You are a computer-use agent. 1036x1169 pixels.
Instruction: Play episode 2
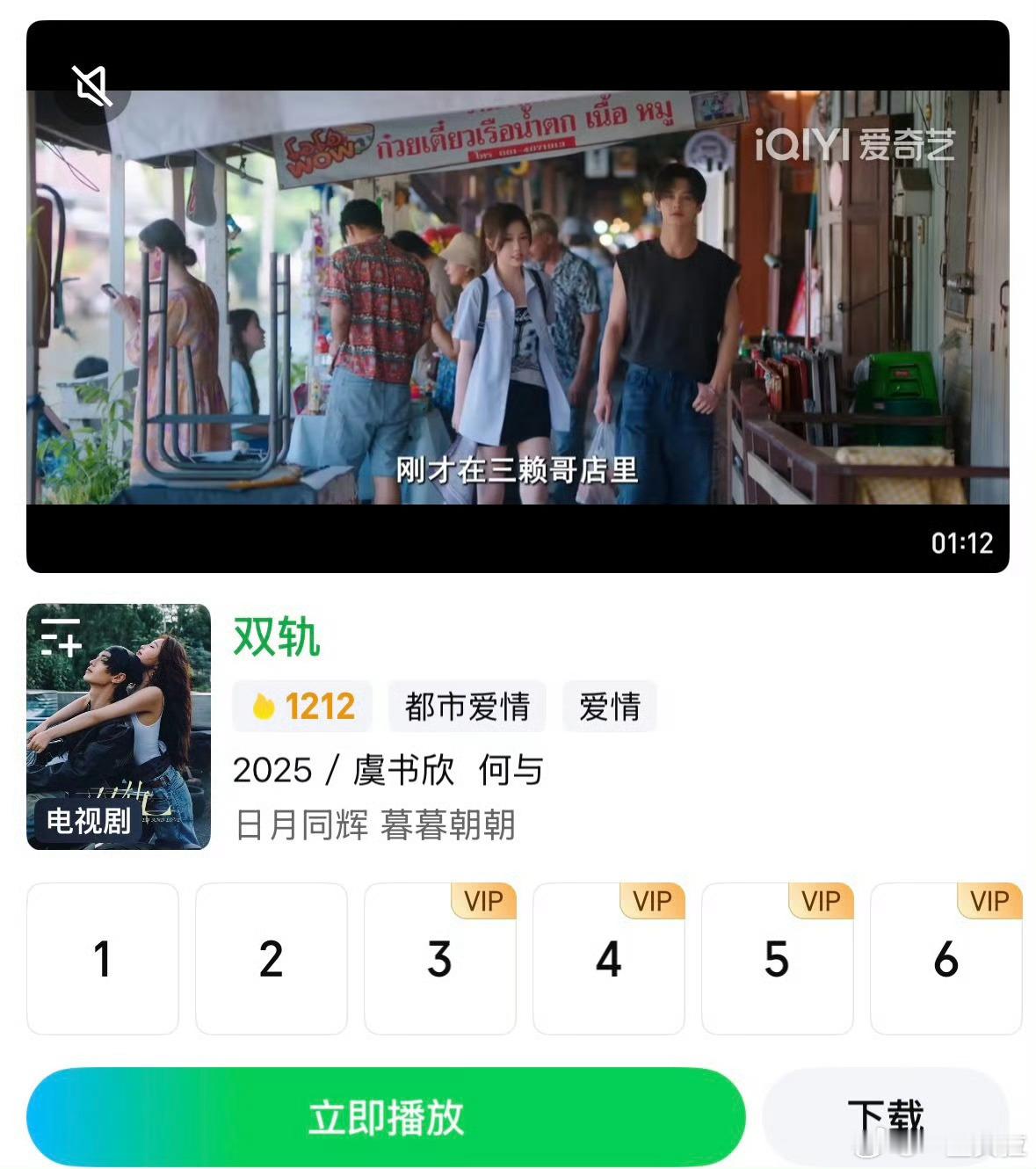pos(271,959)
